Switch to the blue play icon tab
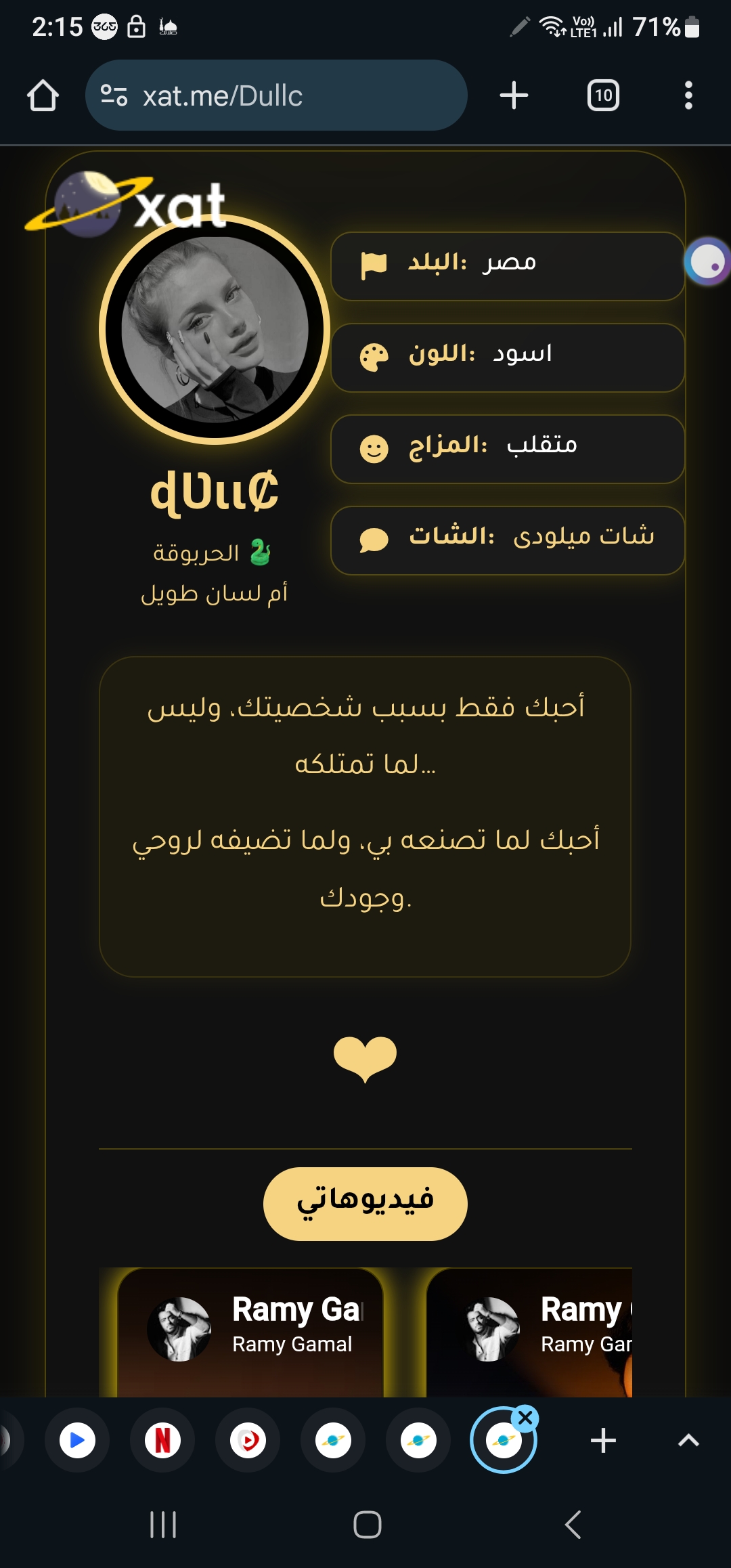The width and height of the screenshot is (731, 1568). [x=77, y=1440]
